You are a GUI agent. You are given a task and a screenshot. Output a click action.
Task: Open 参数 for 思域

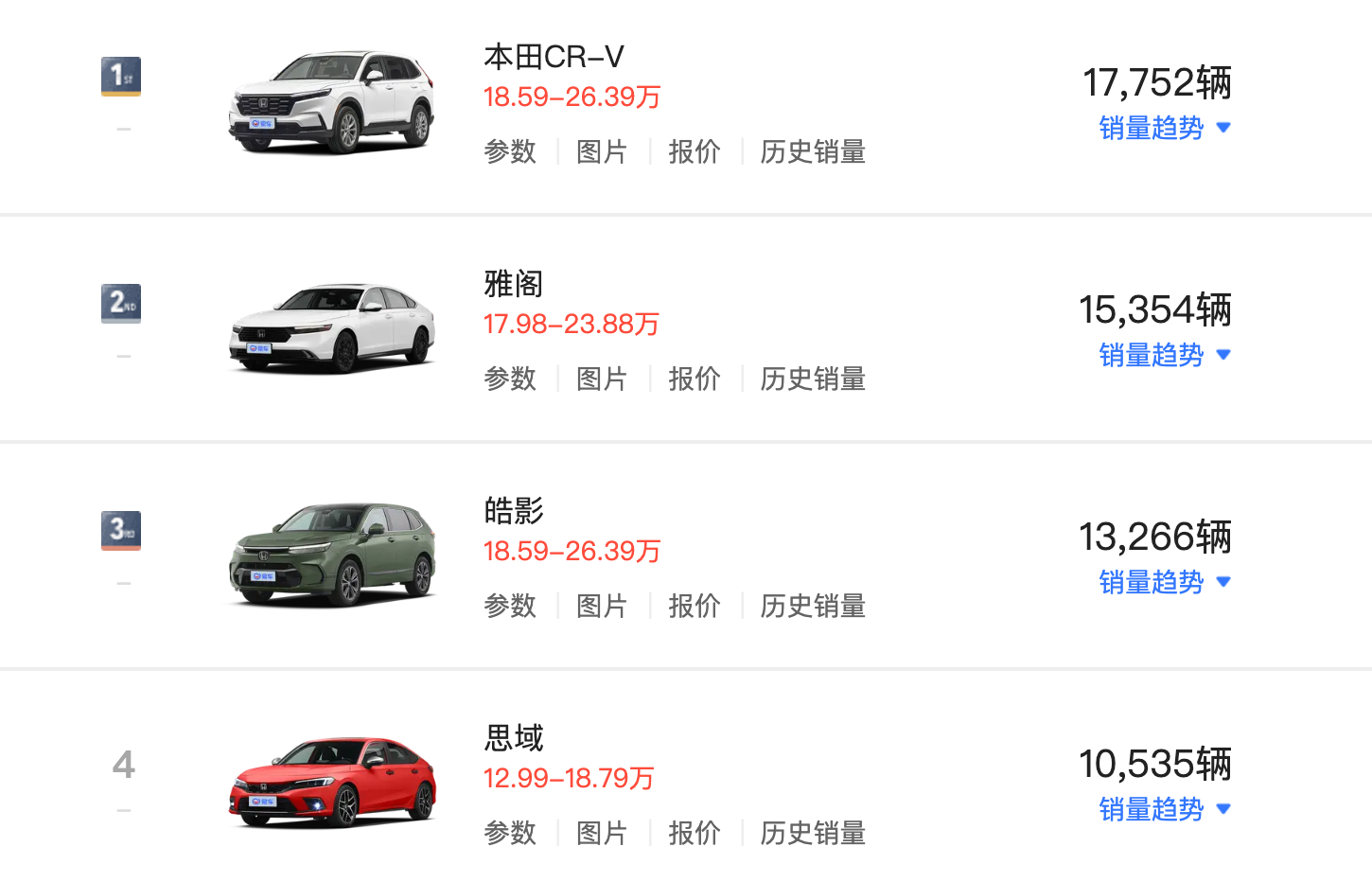(x=510, y=833)
